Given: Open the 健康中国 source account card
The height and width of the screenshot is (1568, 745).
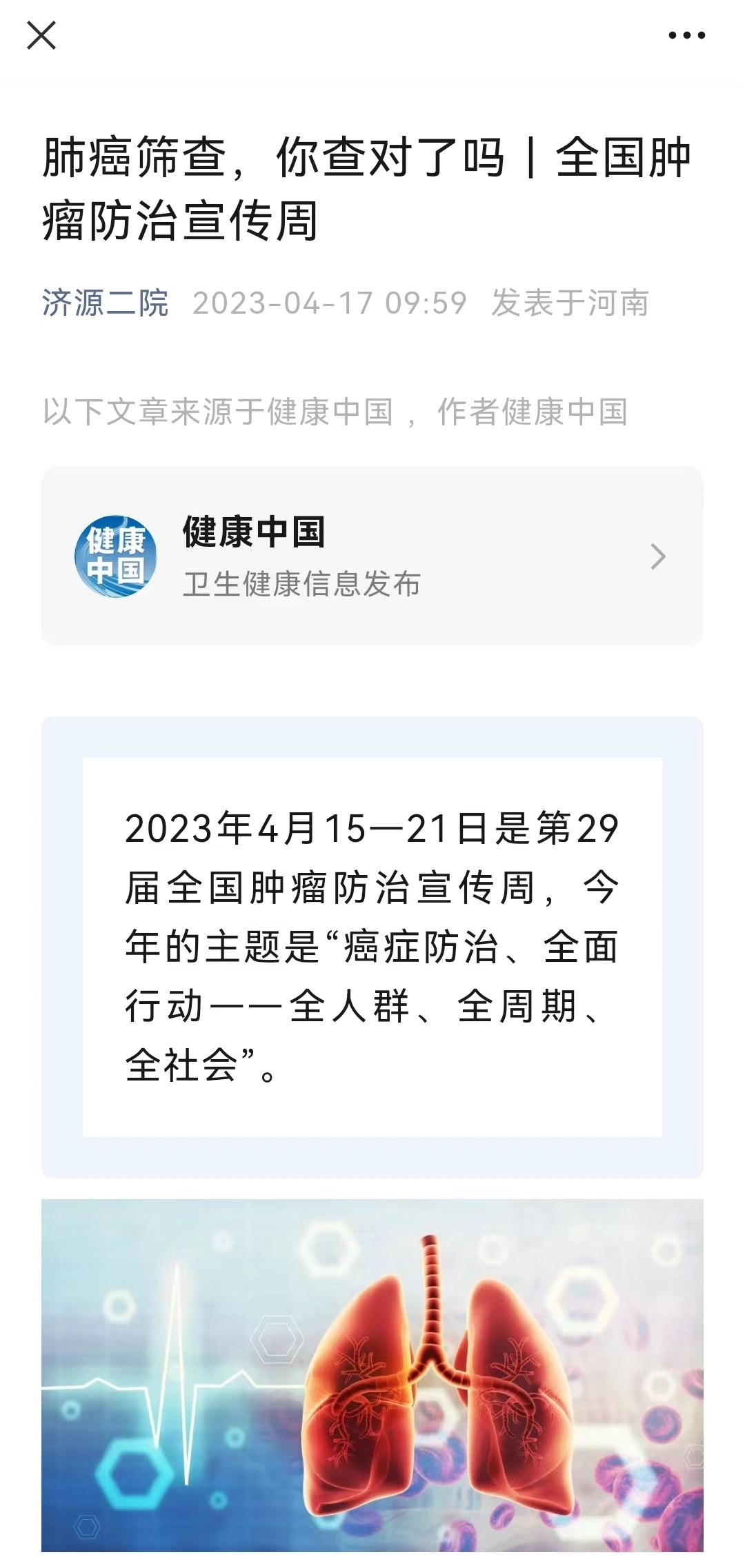Looking at the screenshot, I should pos(372,556).
